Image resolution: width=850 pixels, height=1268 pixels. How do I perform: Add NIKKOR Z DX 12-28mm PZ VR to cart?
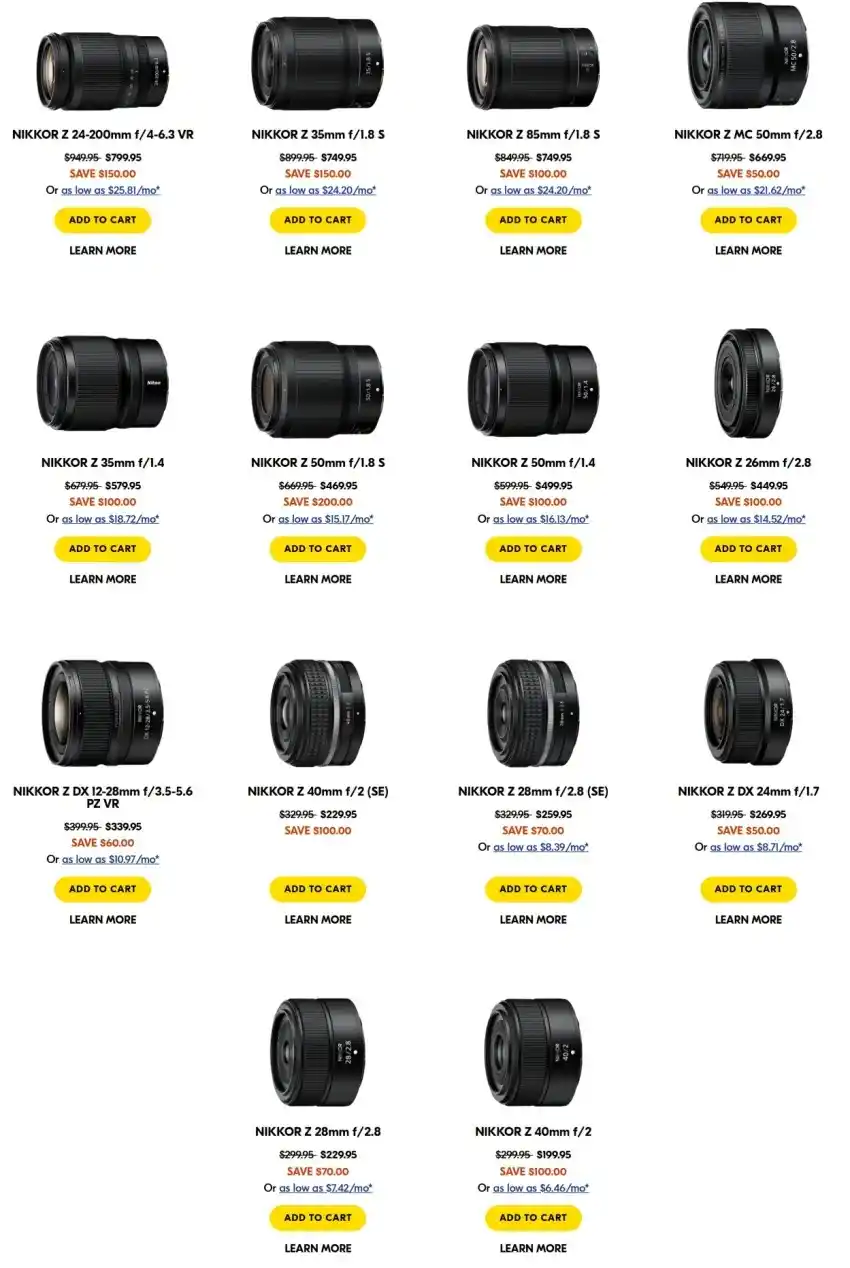[102, 889]
